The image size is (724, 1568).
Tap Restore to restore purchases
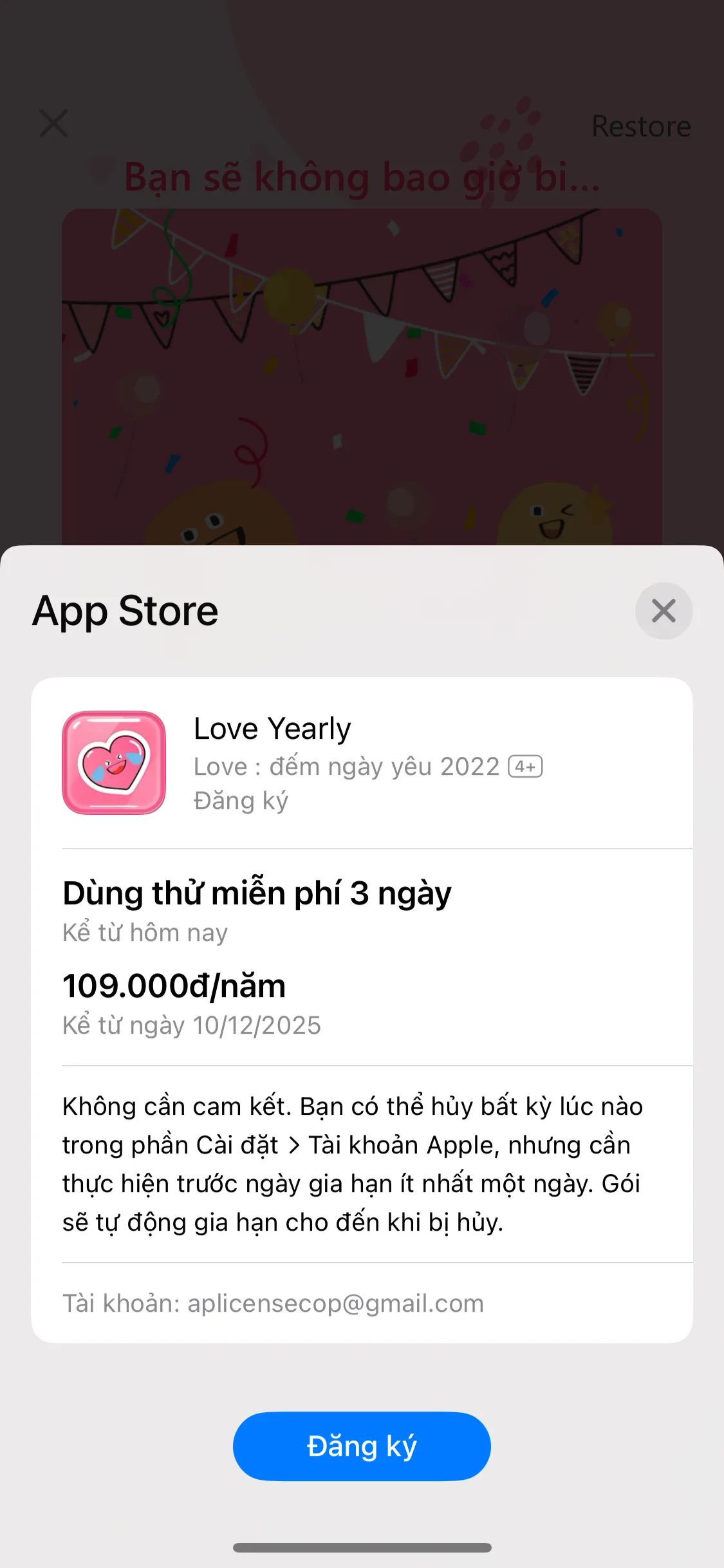[641, 126]
